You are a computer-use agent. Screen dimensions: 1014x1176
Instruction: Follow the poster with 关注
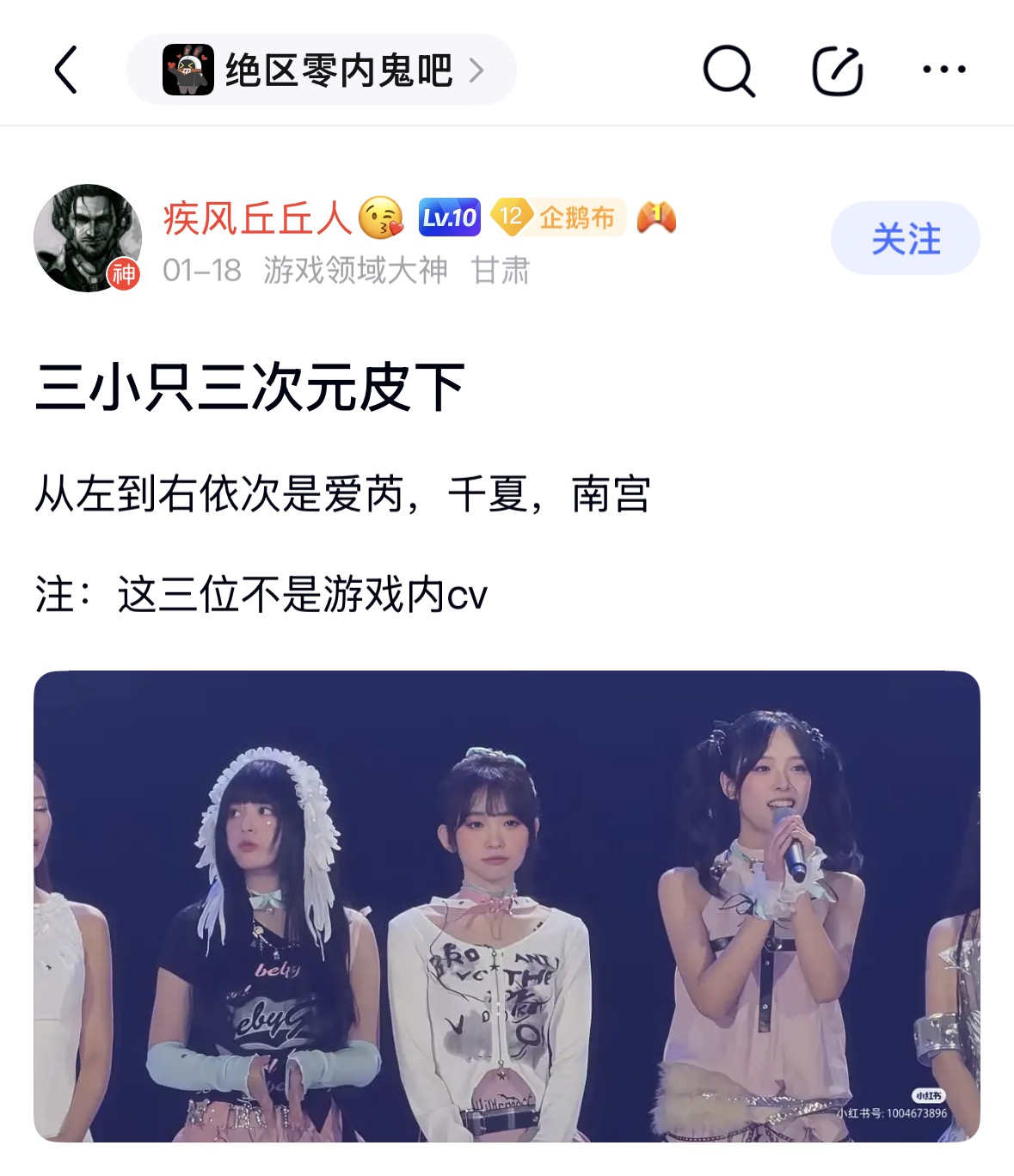(x=905, y=238)
